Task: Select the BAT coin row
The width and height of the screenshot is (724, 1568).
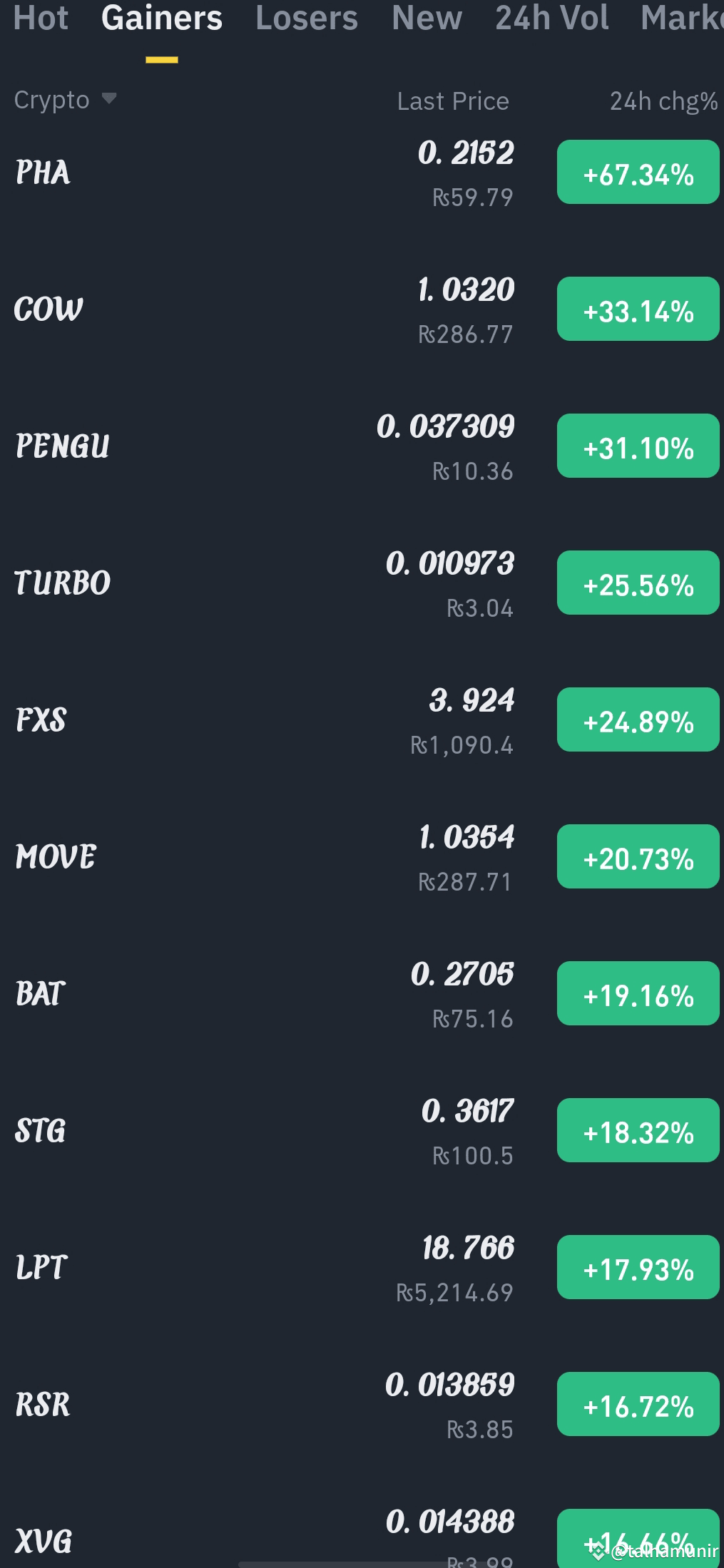Action: coord(362,994)
